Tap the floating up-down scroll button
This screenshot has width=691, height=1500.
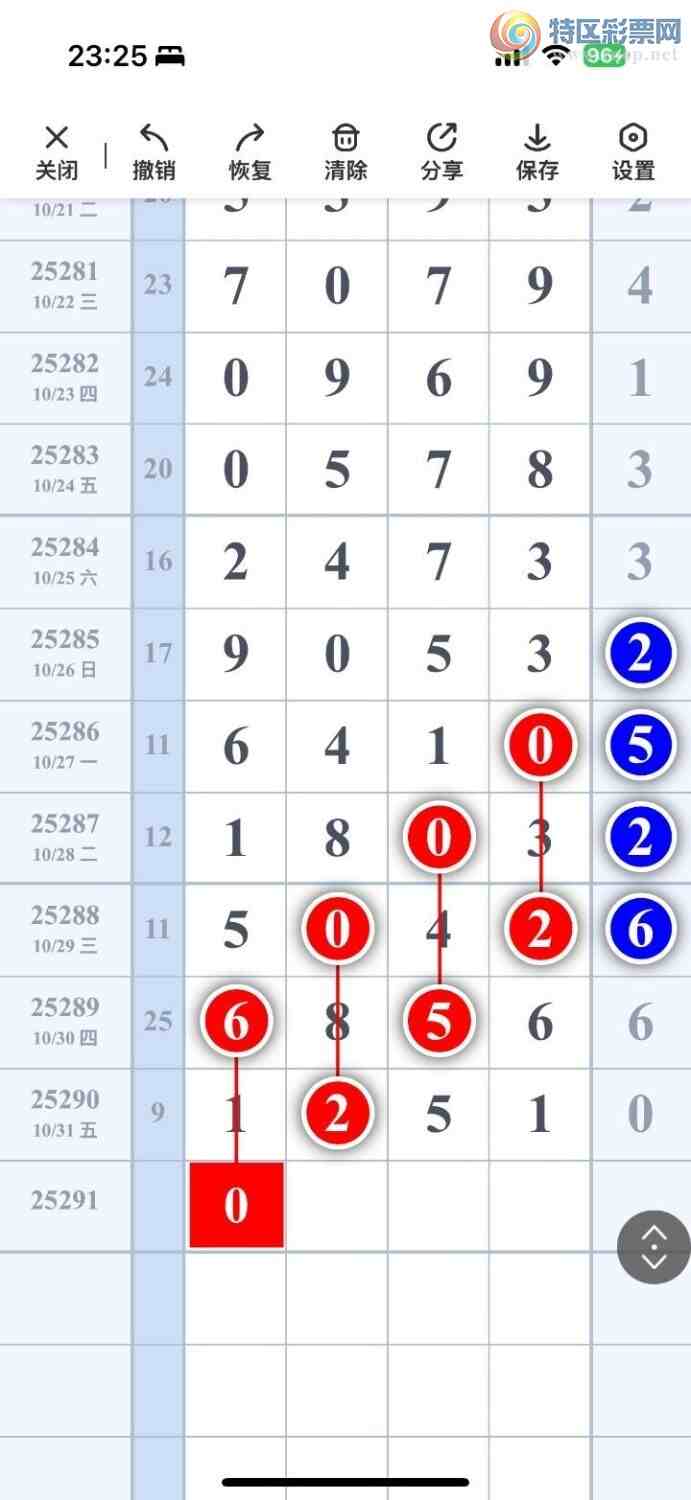(x=653, y=1247)
